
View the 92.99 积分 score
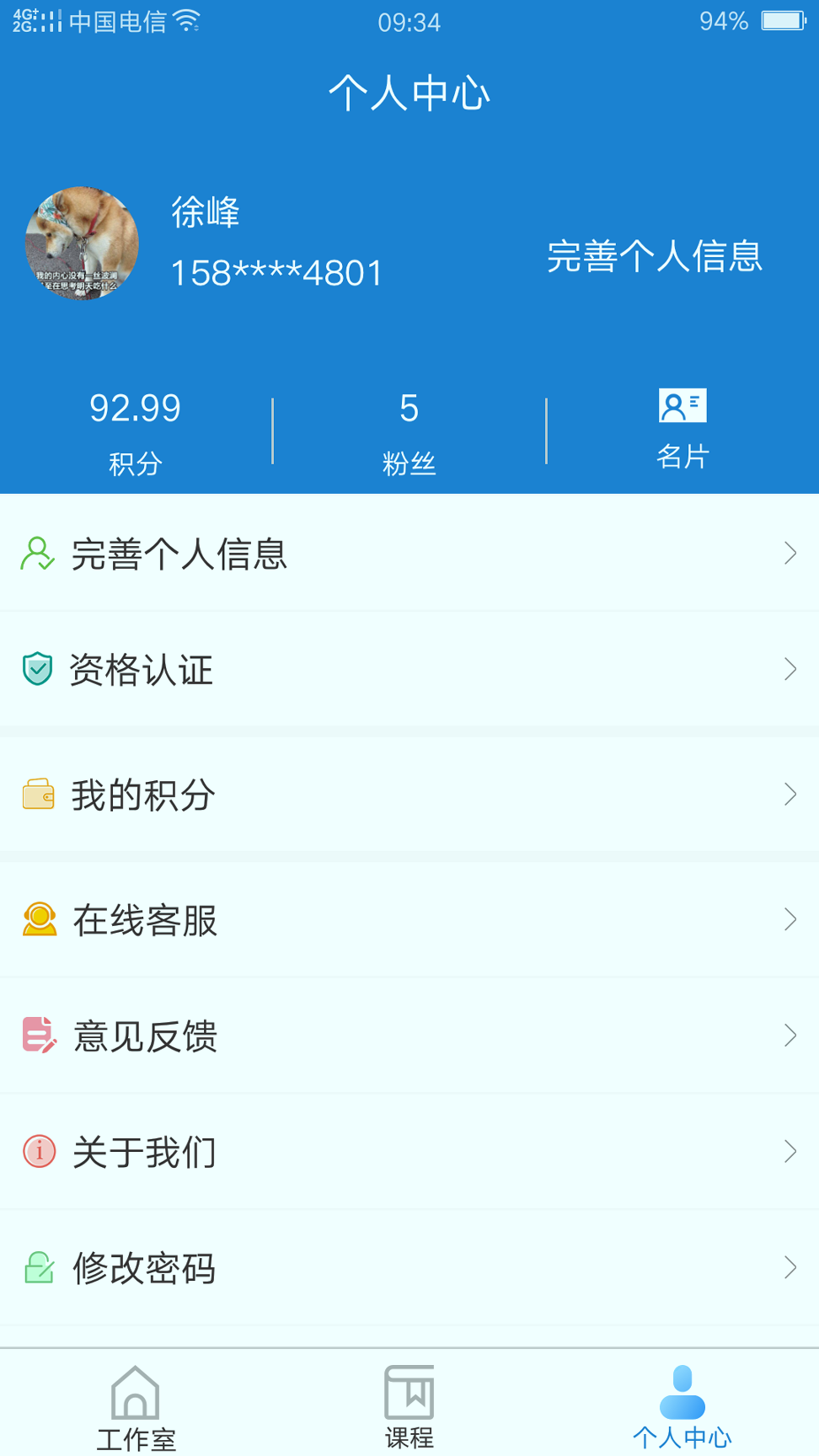click(x=136, y=431)
